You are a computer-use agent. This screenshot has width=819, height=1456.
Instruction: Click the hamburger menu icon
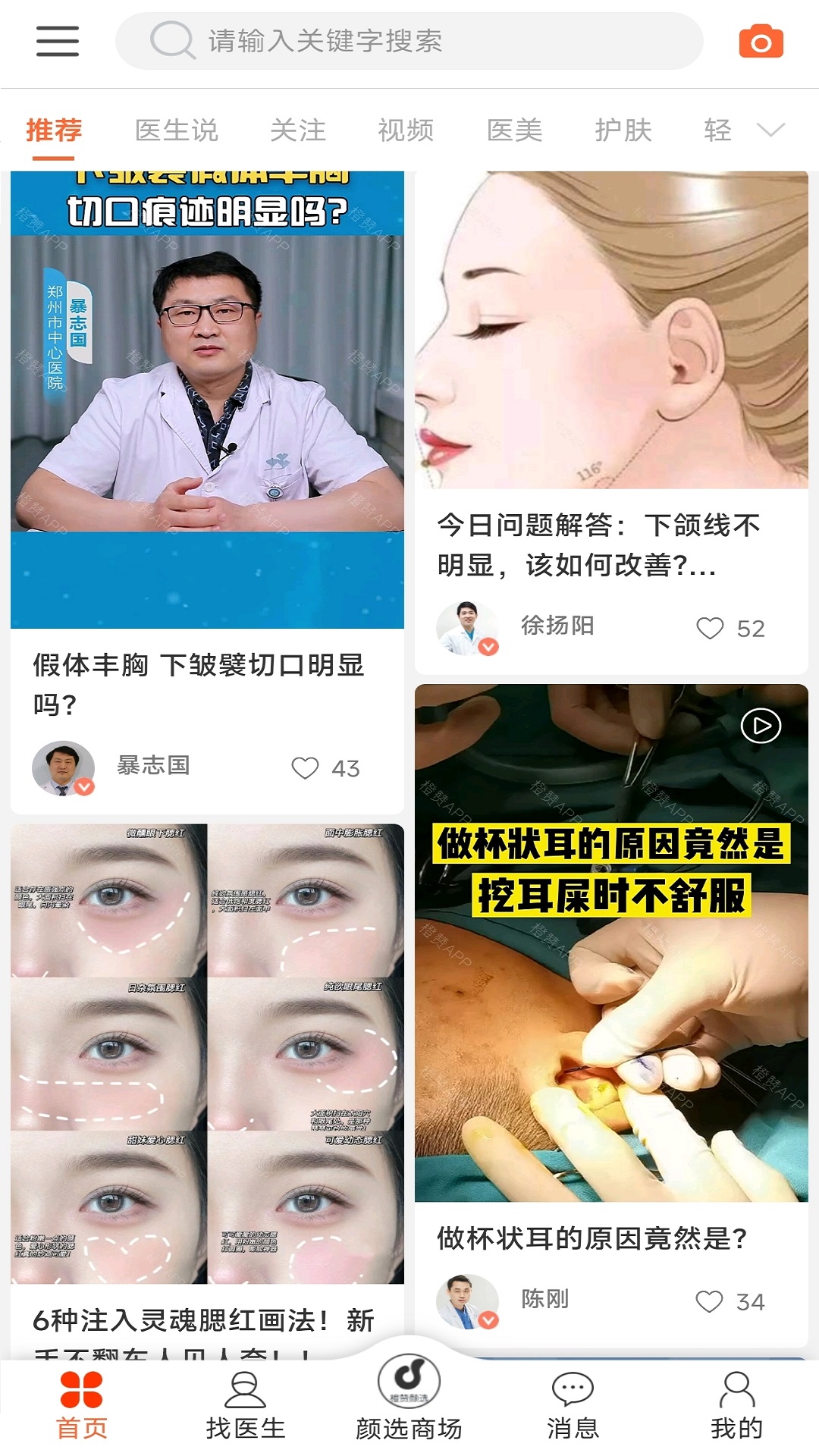[x=57, y=43]
